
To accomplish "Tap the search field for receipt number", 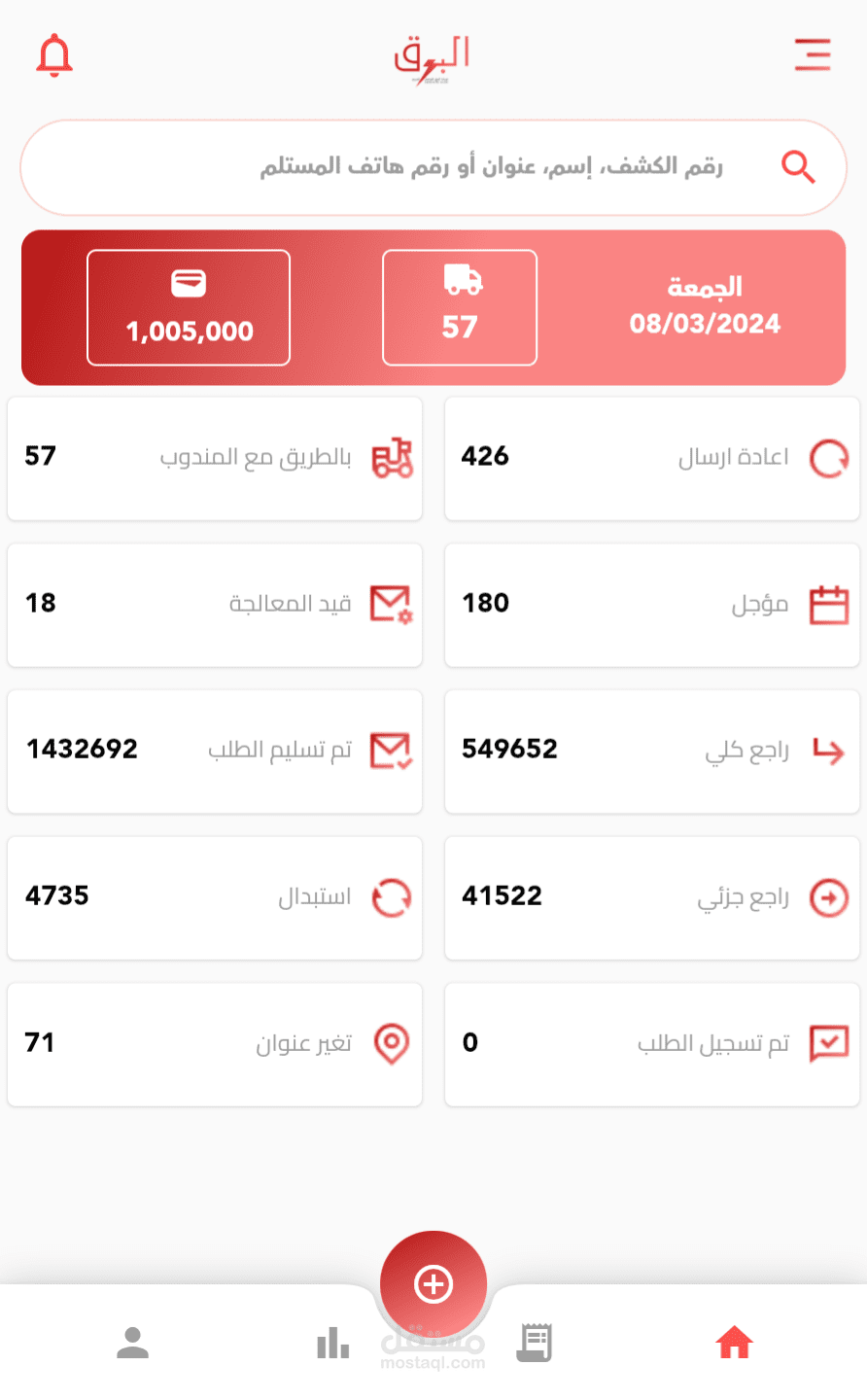I will tap(433, 167).
